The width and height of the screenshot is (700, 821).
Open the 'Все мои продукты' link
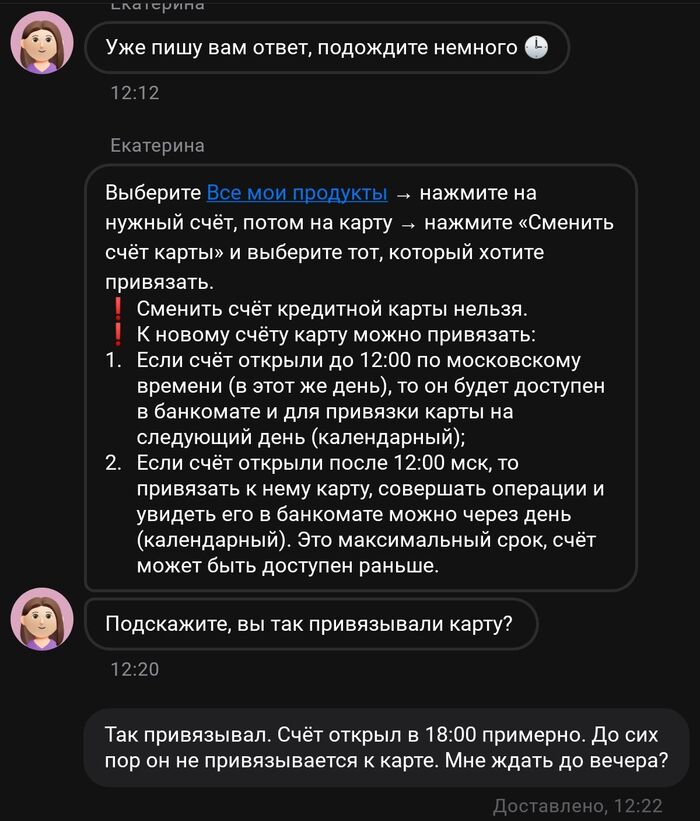click(296, 193)
